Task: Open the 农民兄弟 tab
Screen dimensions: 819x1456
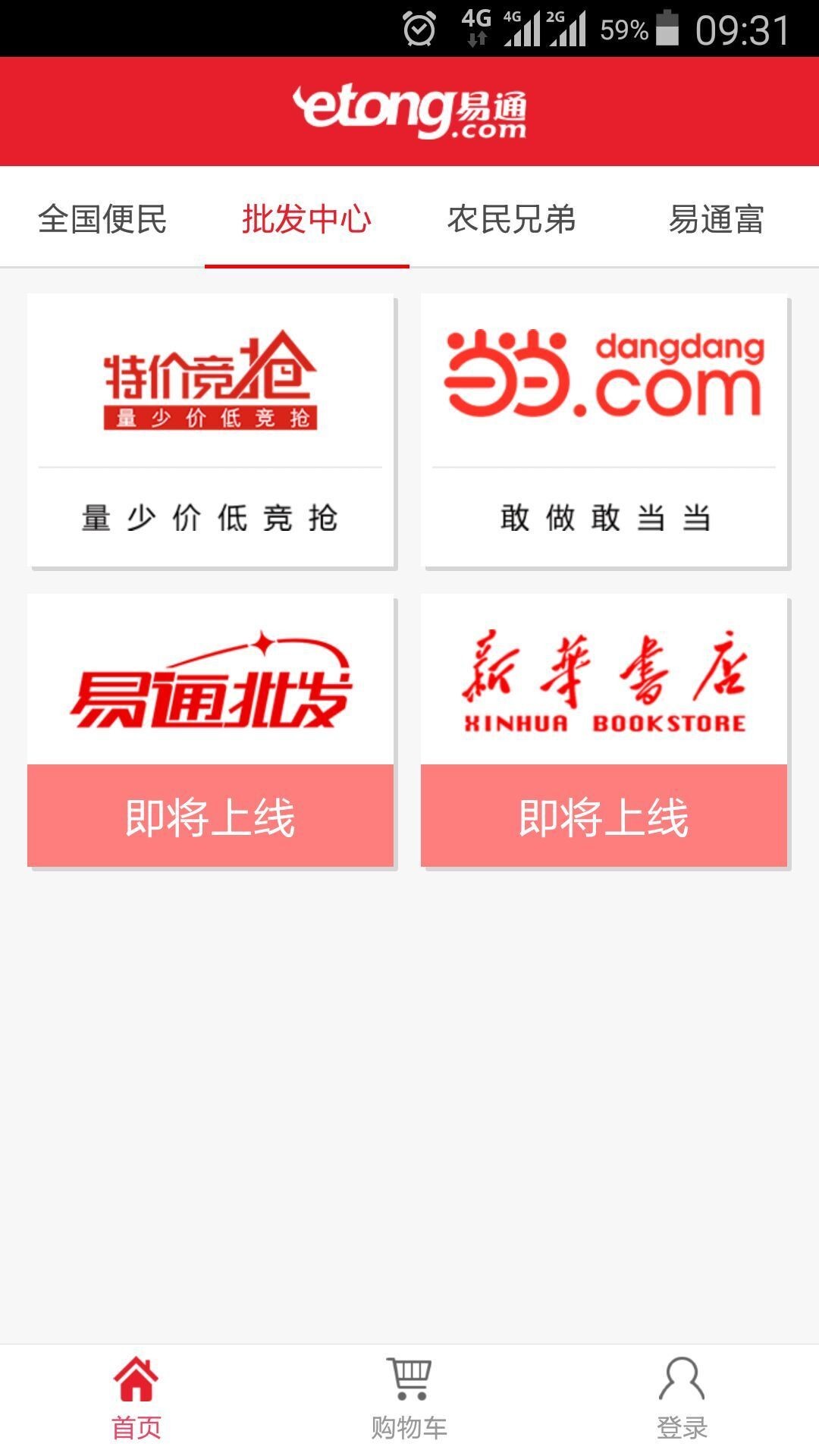Action: [511, 219]
